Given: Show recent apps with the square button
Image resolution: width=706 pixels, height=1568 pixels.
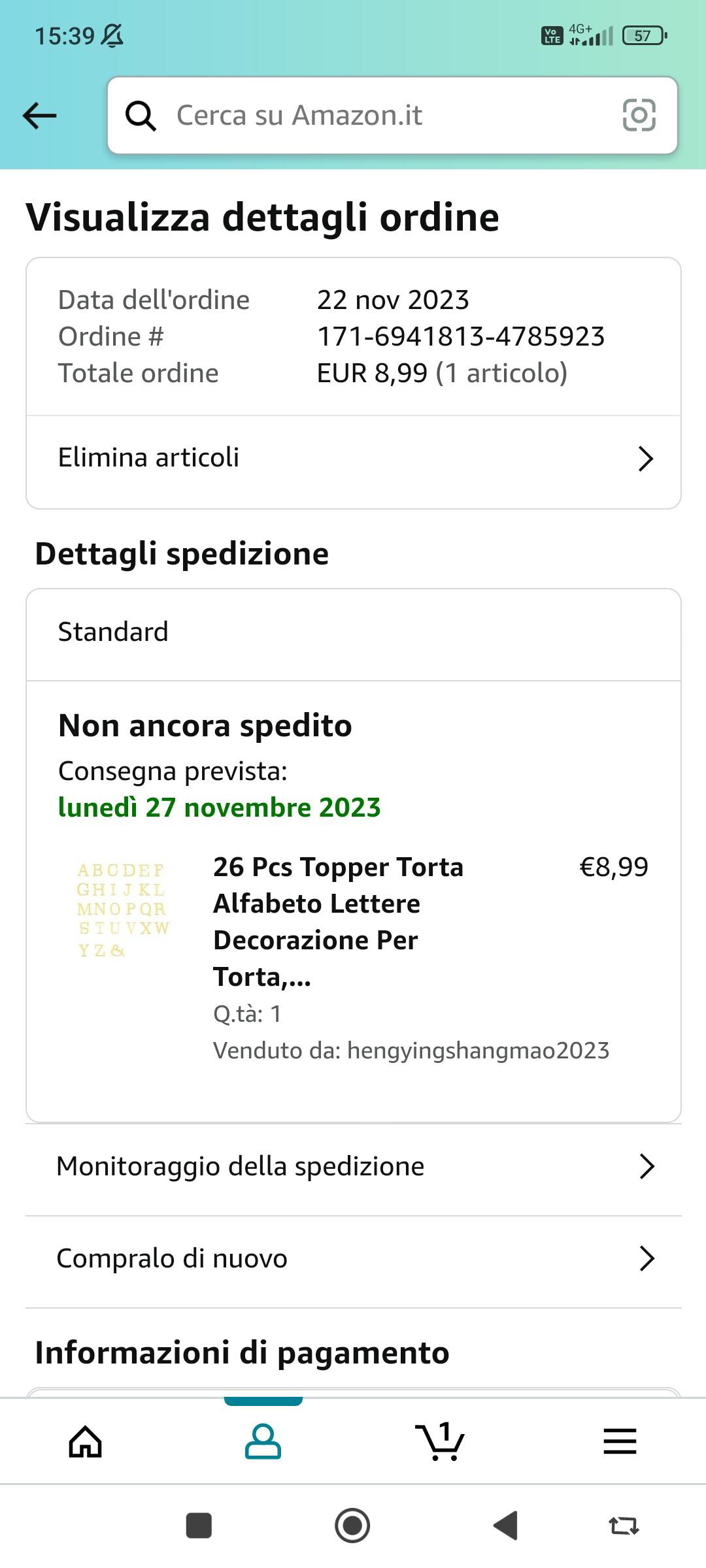Looking at the screenshot, I should pos(199,1526).
